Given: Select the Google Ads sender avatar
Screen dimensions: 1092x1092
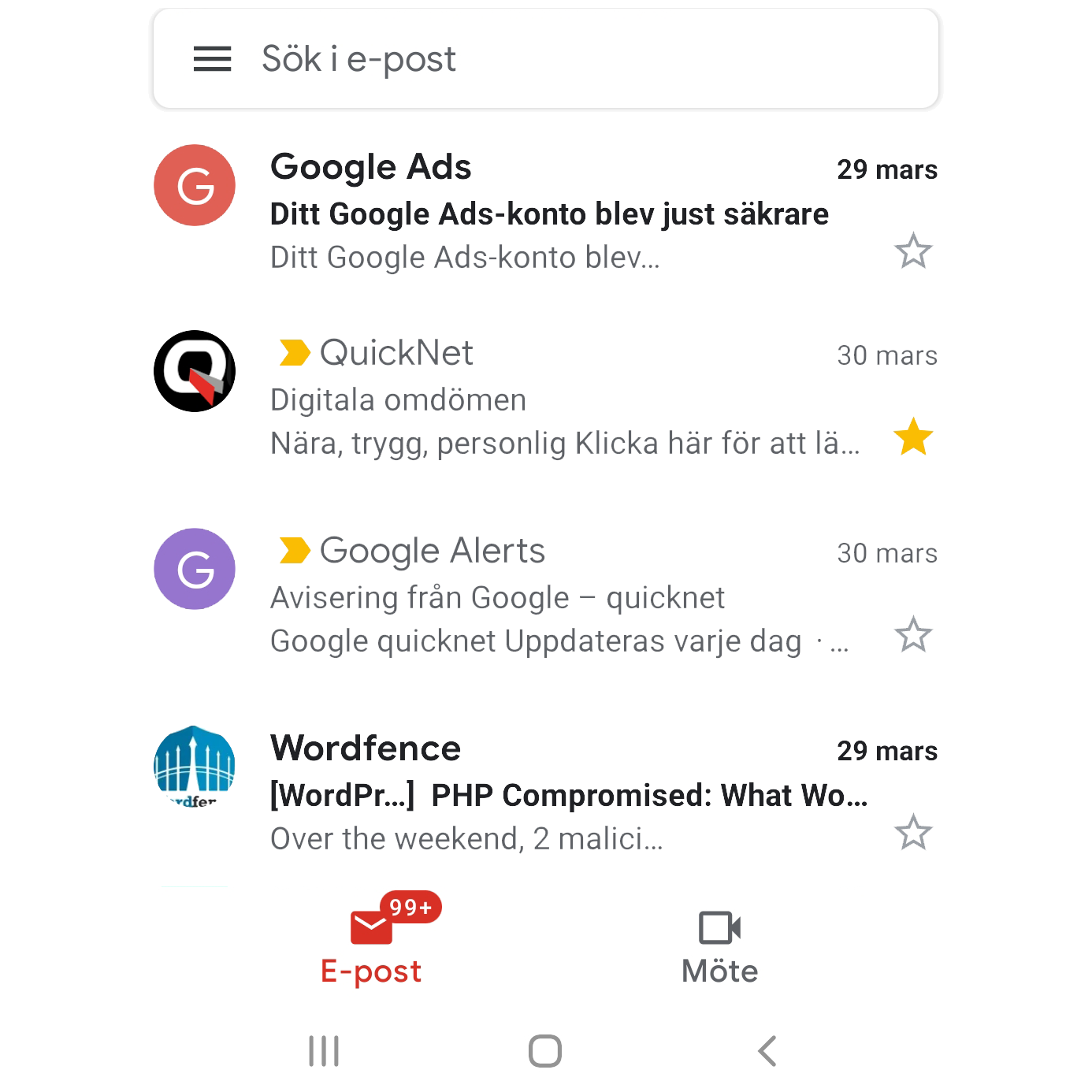Looking at the screenshot, I should 195,185.
